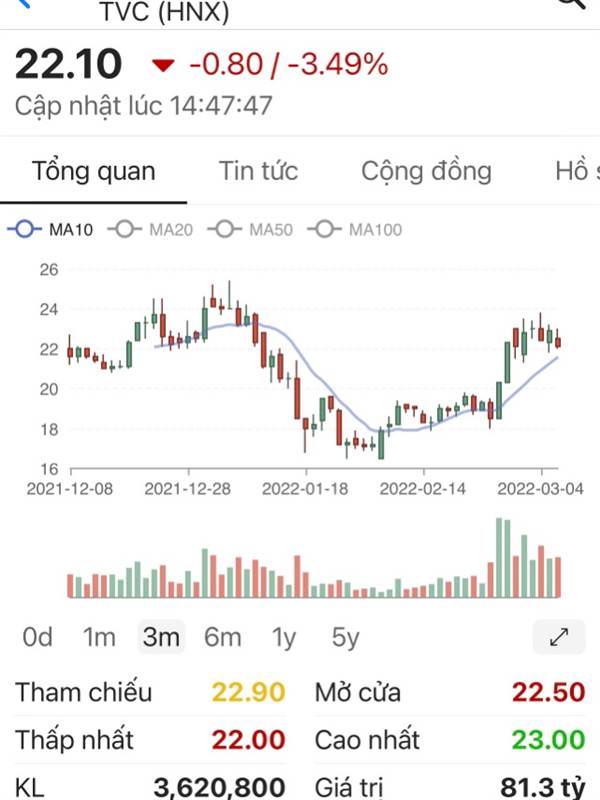This screenshot has width=600, height=800.
Task: Select the 3m chart range
Action: (161, 637)
